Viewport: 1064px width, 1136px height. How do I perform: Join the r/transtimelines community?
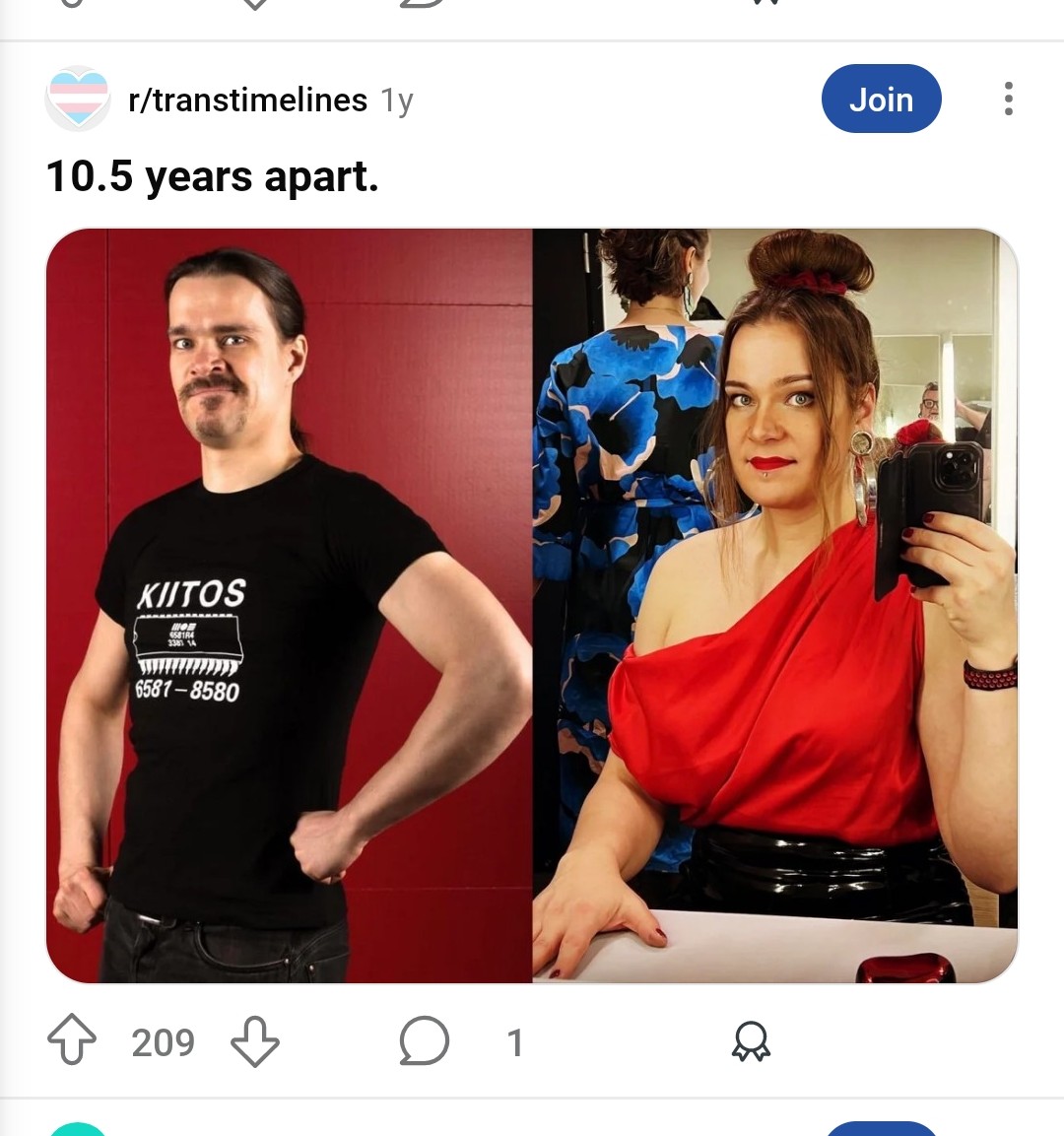point(881,100)
